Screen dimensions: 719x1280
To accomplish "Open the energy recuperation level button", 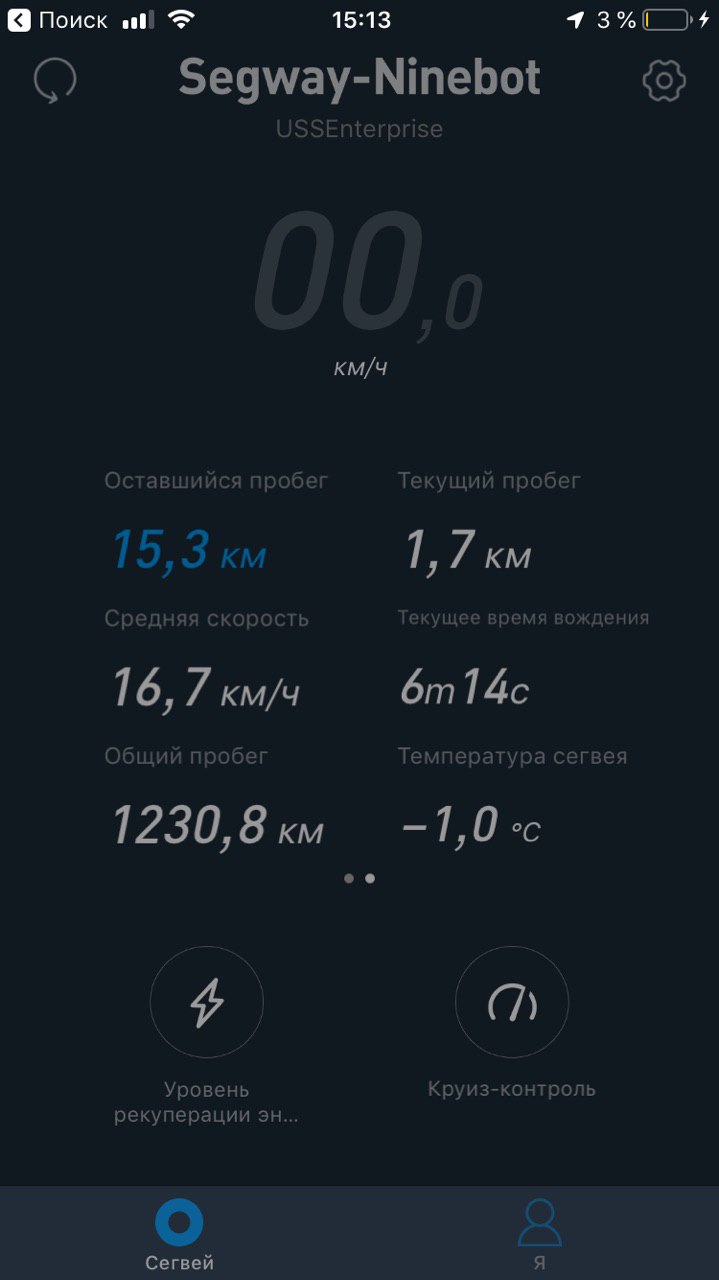I will click(207, 1002).
